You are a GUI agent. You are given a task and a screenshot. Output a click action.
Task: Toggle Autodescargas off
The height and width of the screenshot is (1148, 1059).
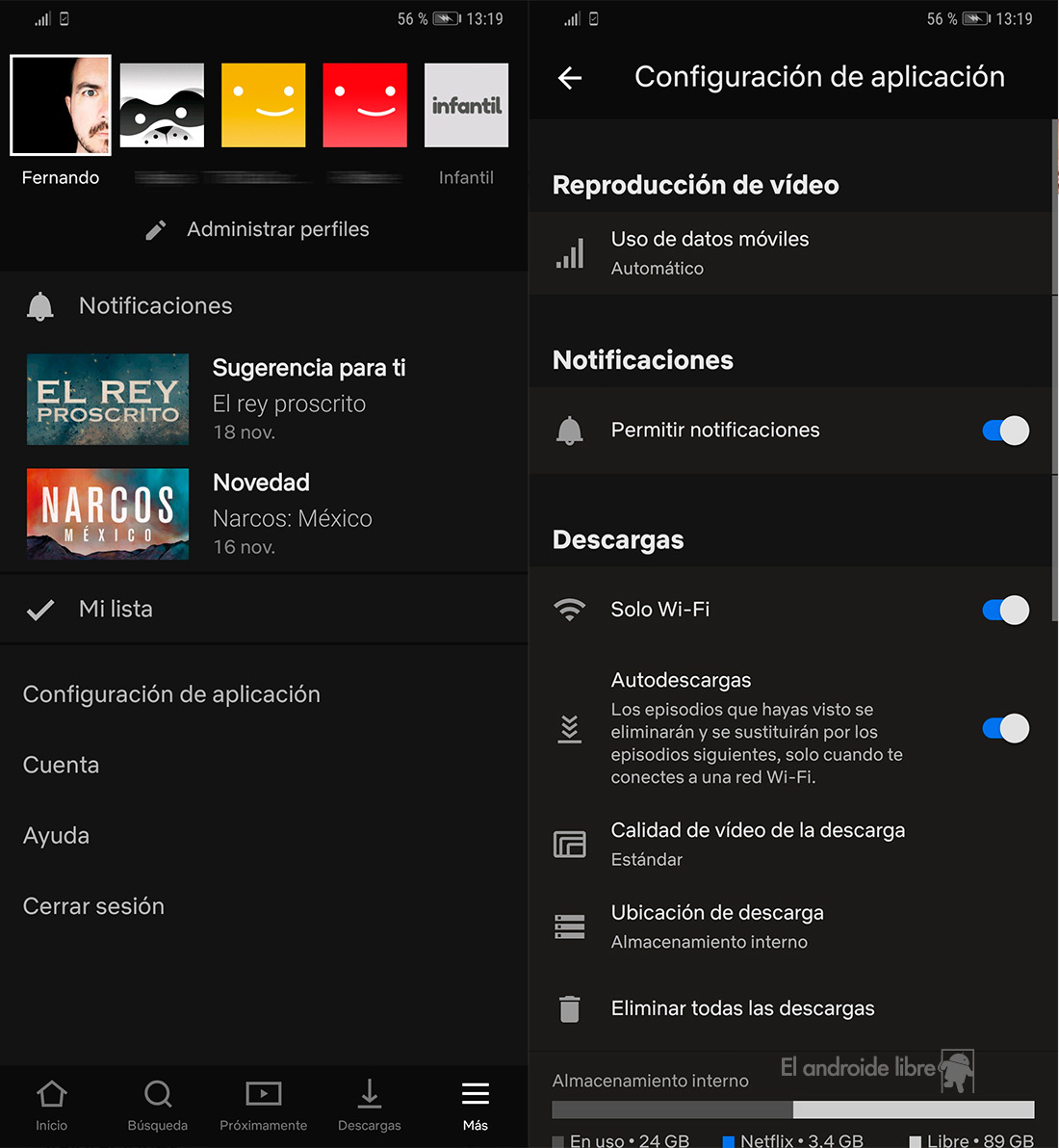[x=1005, y=728]
